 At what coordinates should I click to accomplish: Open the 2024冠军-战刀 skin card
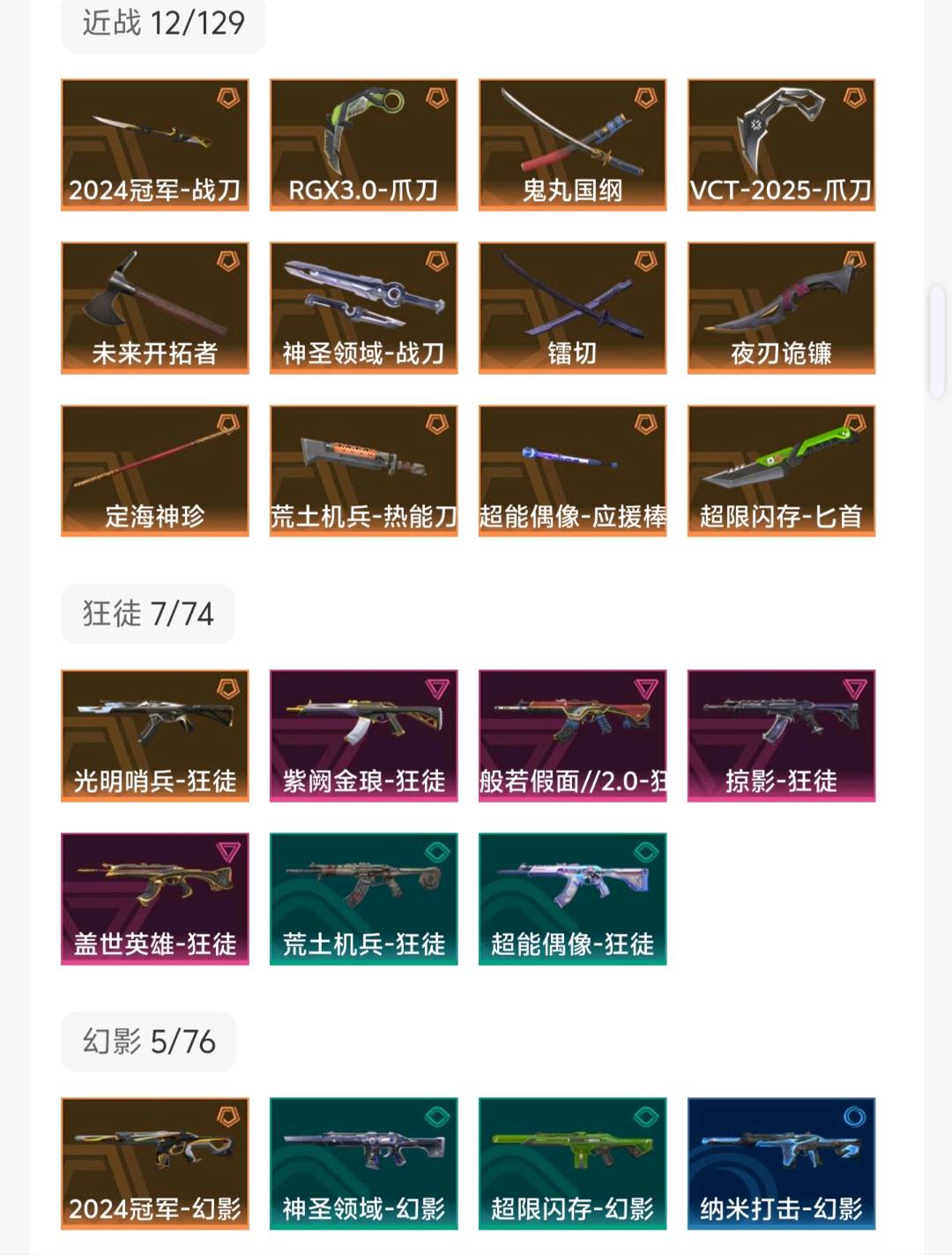pos(155,145)
